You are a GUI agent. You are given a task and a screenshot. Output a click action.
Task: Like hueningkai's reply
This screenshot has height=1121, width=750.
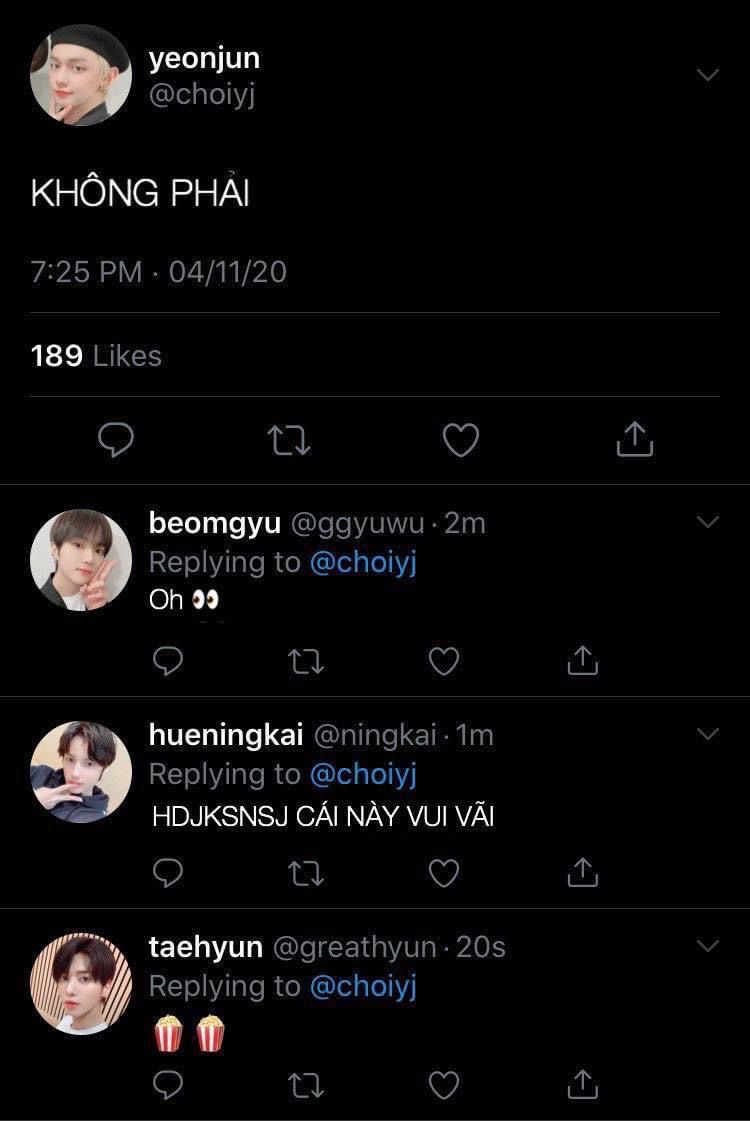pos(444,873)
